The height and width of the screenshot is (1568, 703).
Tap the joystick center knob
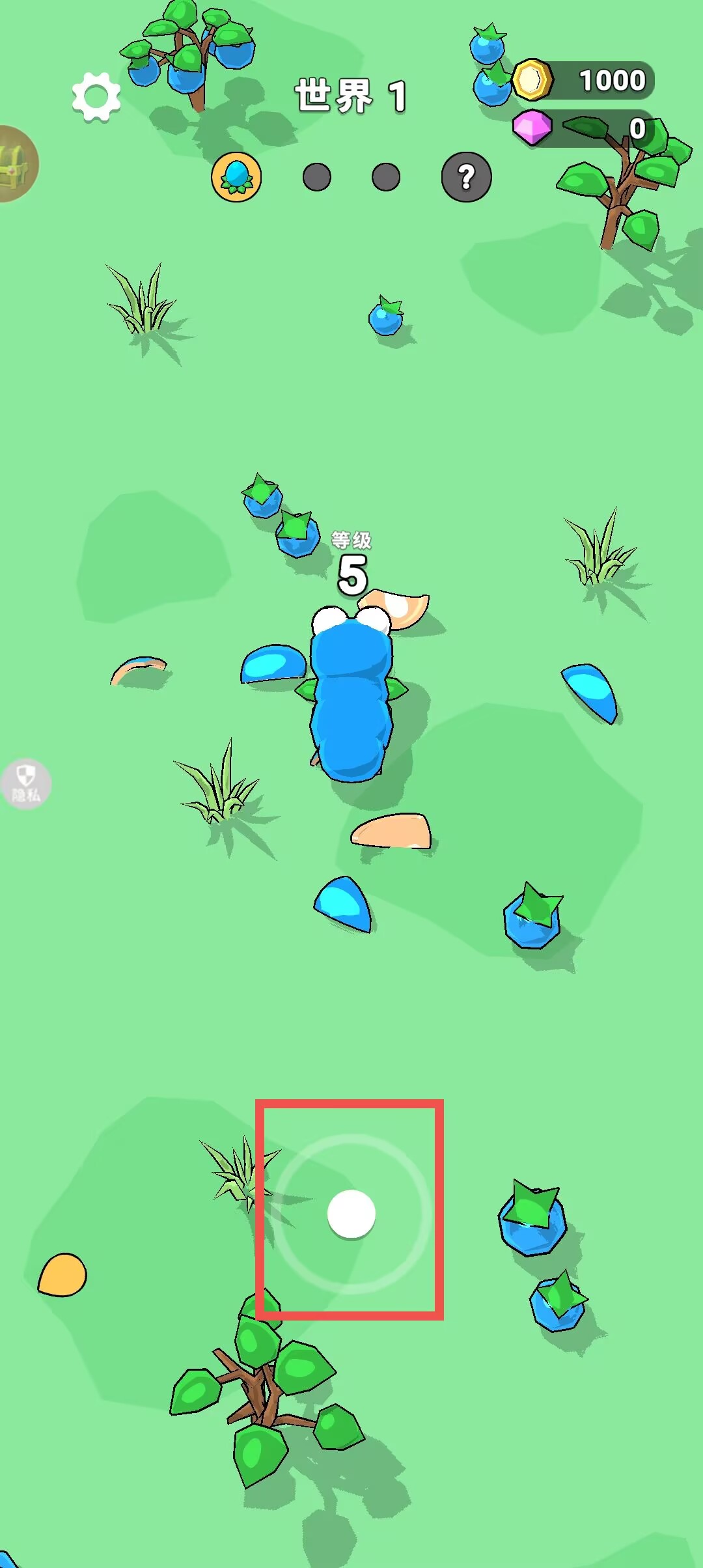click(351, 1214)
